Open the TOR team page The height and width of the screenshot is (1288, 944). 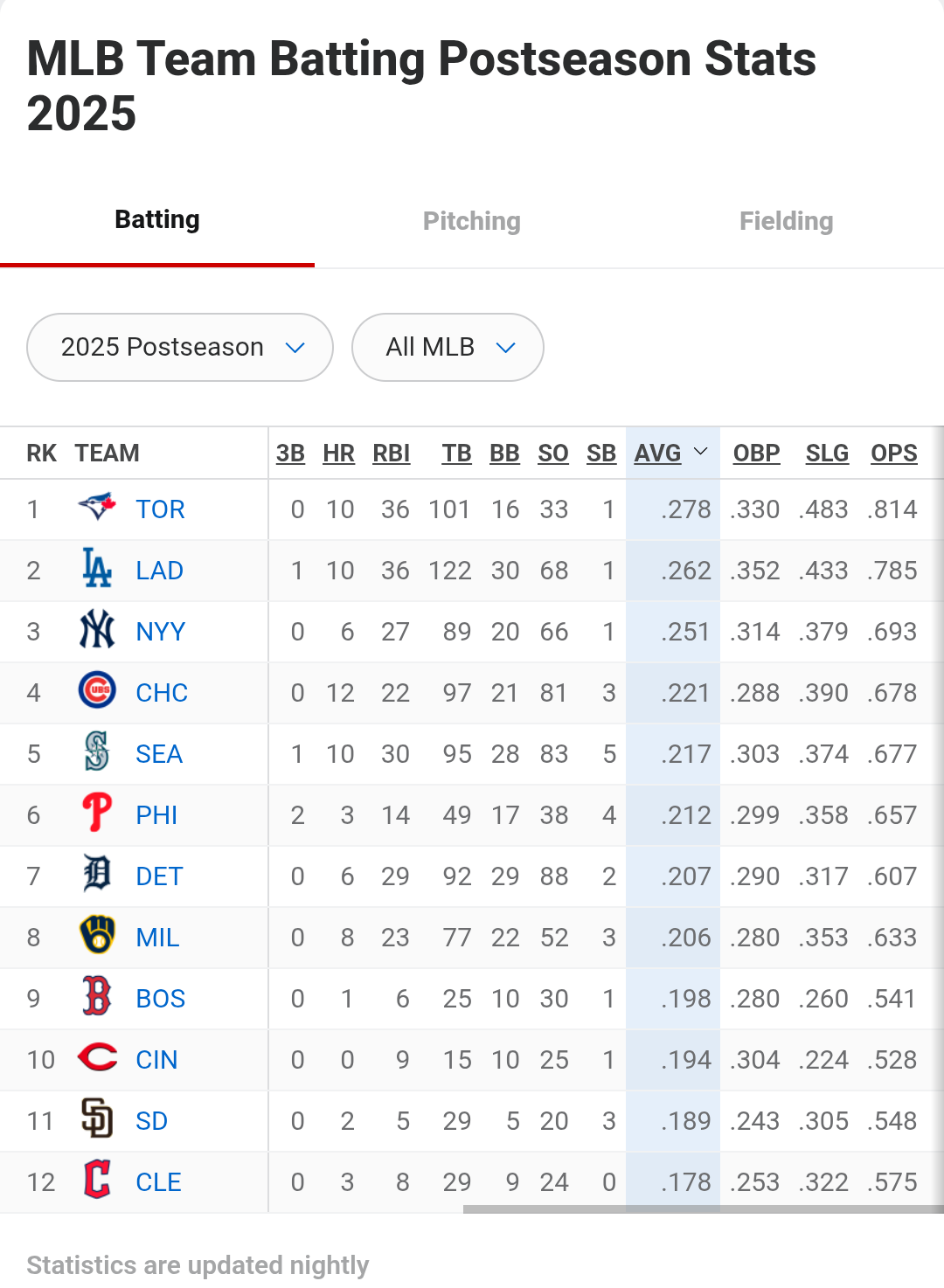pyautogui.click(x=160, y=509)
